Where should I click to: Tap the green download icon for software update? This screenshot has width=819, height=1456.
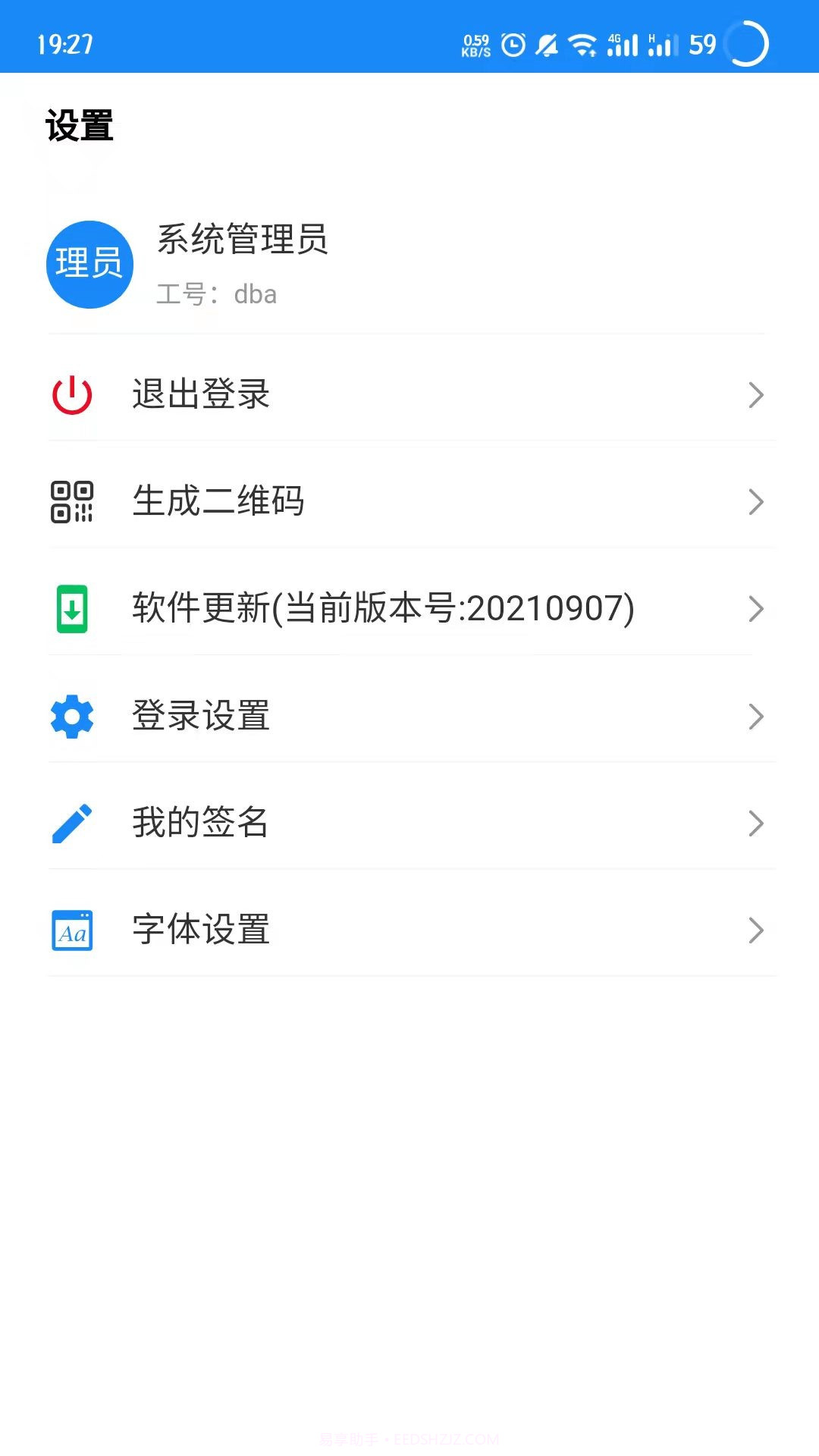[x=71, y=609]
